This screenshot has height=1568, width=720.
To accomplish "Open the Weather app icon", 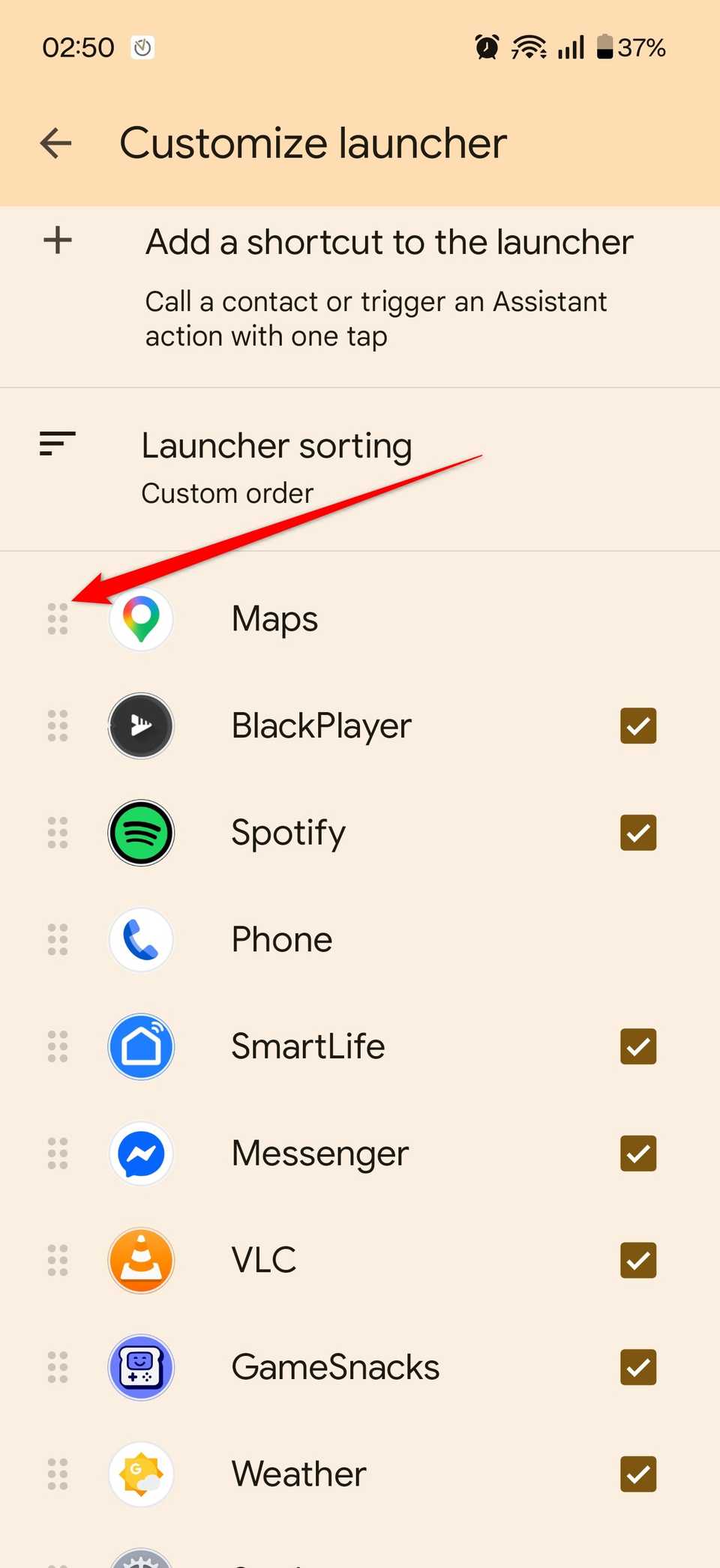I will point(140,1474).
